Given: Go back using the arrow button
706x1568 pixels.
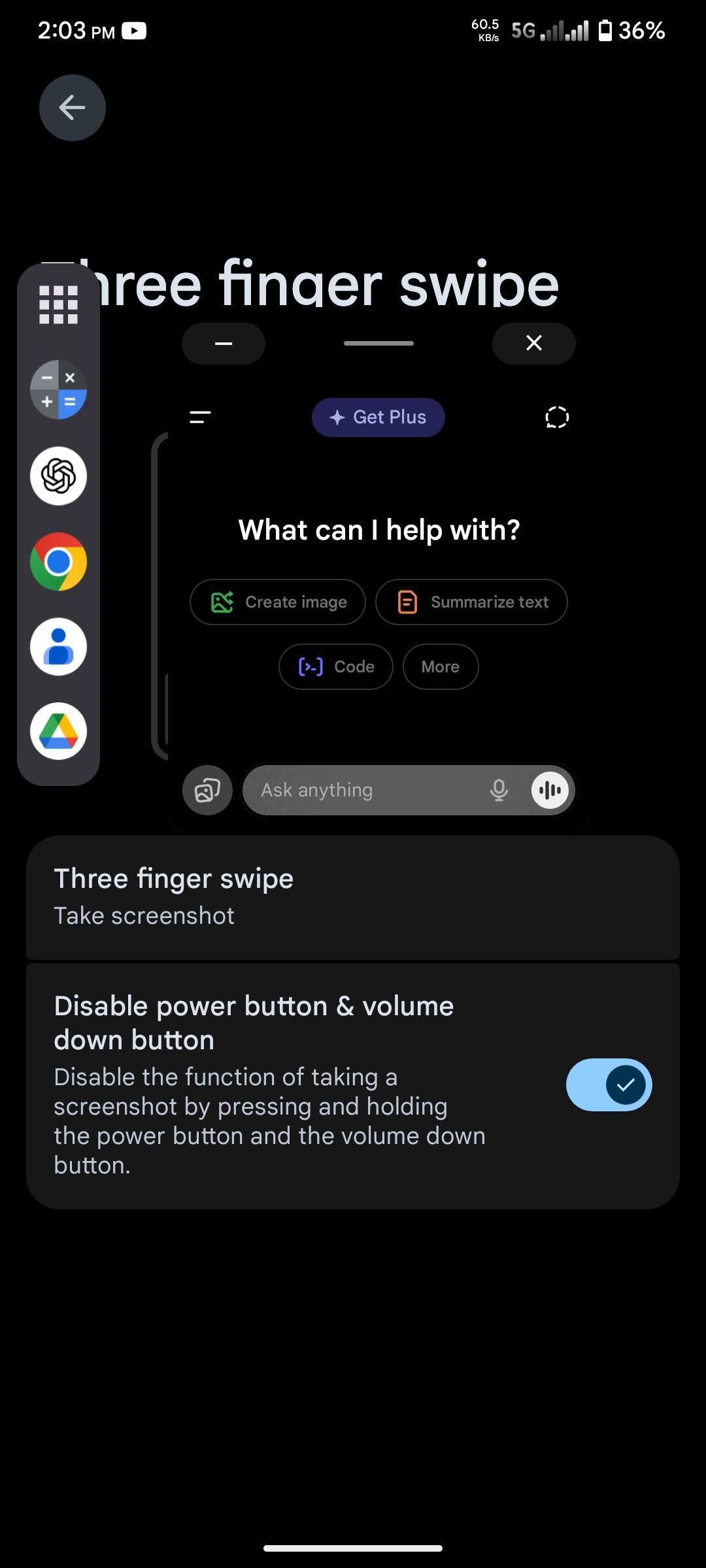Looking at the screenshot, I should tap(73, 108).
